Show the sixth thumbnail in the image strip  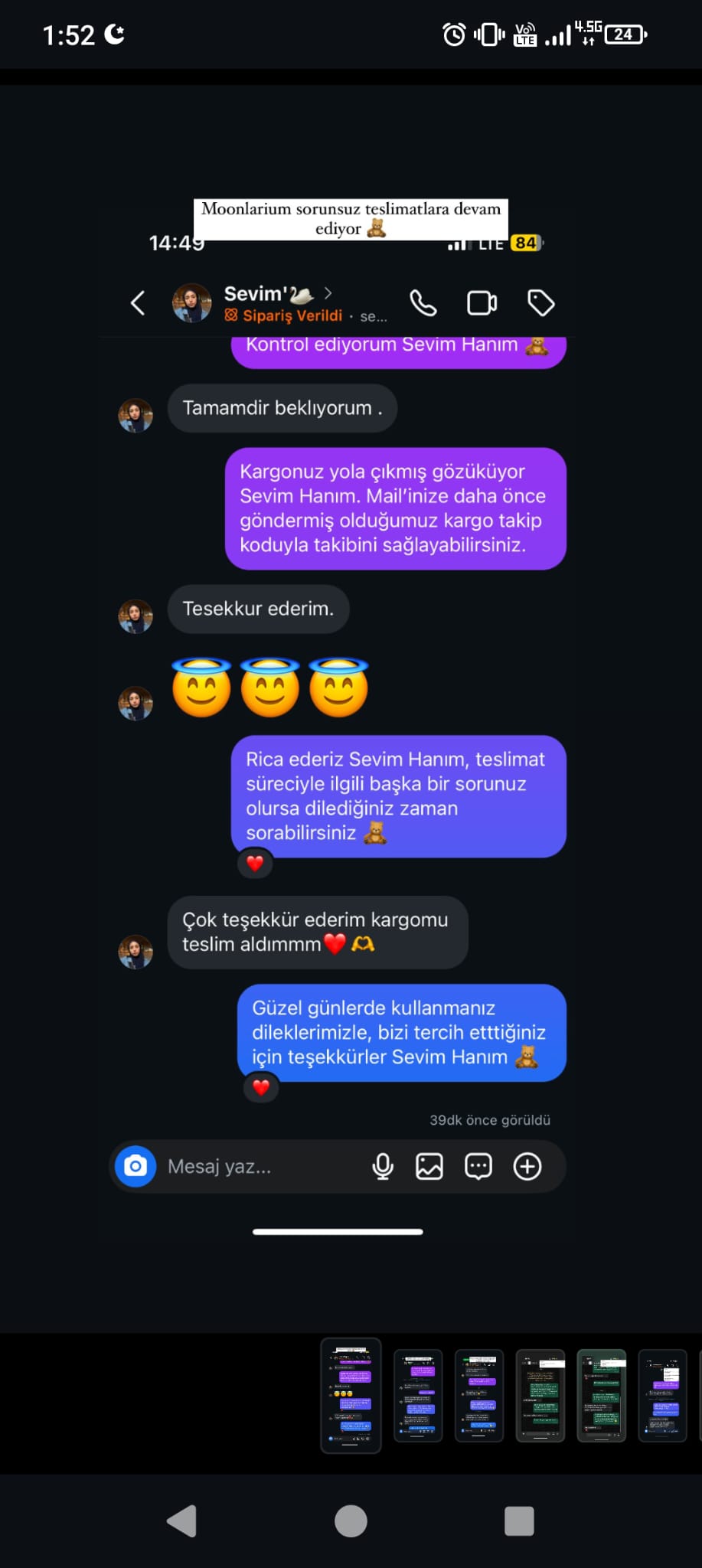click(x=663, y=1396)
